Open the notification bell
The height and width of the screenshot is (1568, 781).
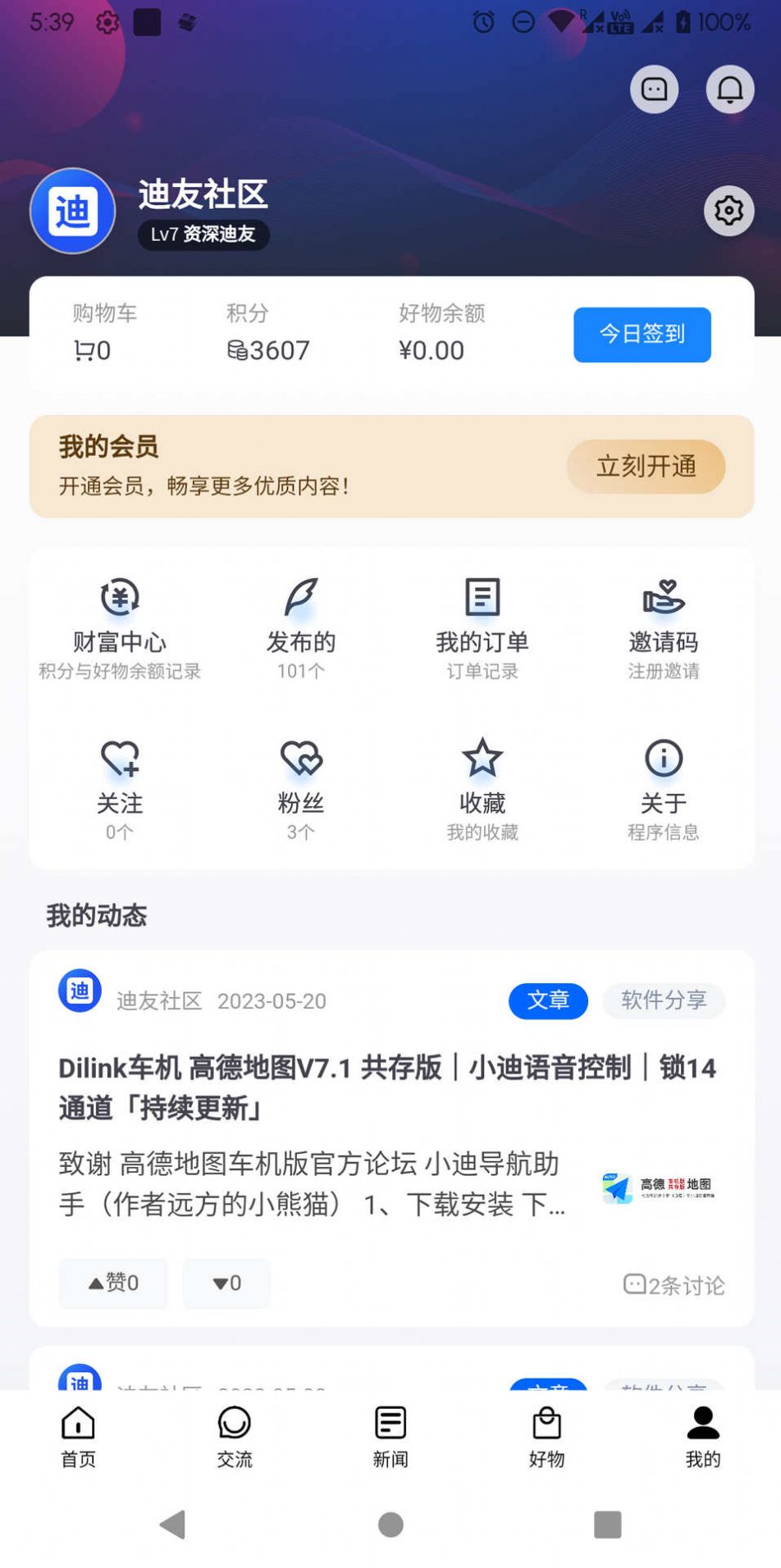[728, 89]
